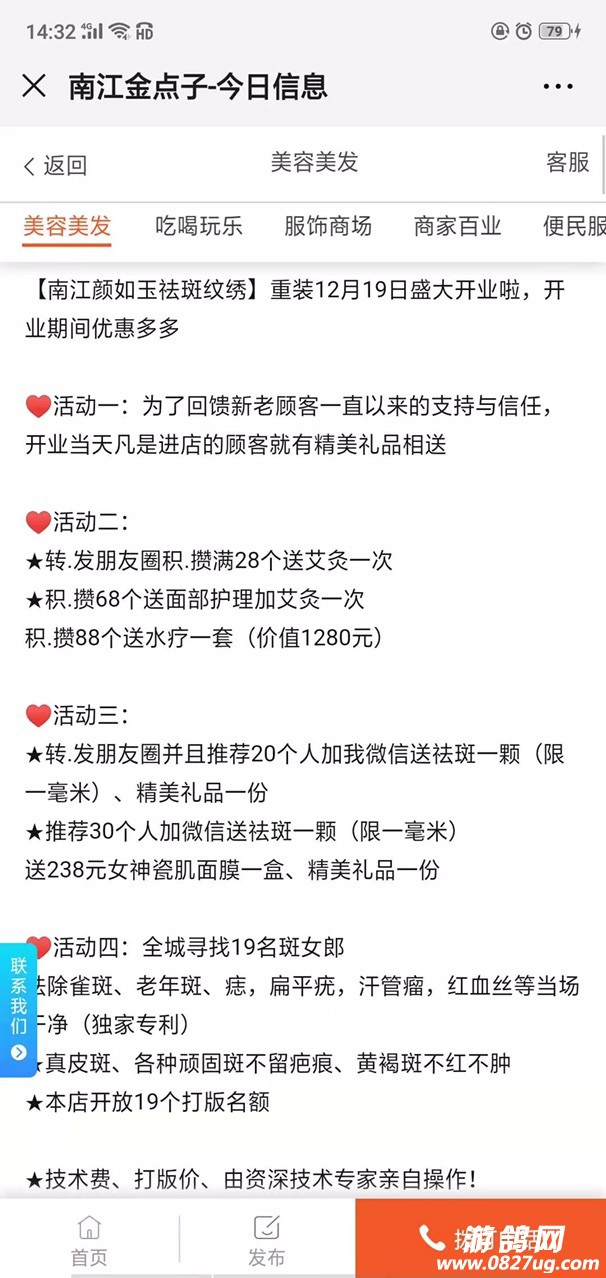Switch to the 吃喝玩乐 tab
This screenshot has width=606, height=1278.
198,226
